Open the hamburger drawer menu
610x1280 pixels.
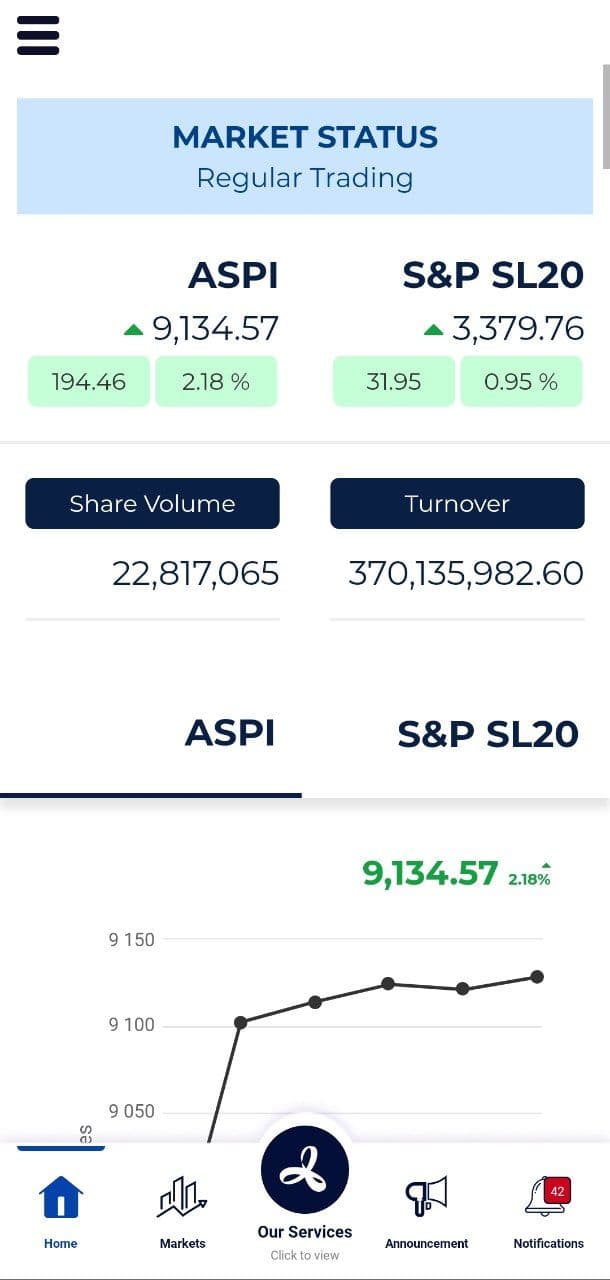coord(38,36)
